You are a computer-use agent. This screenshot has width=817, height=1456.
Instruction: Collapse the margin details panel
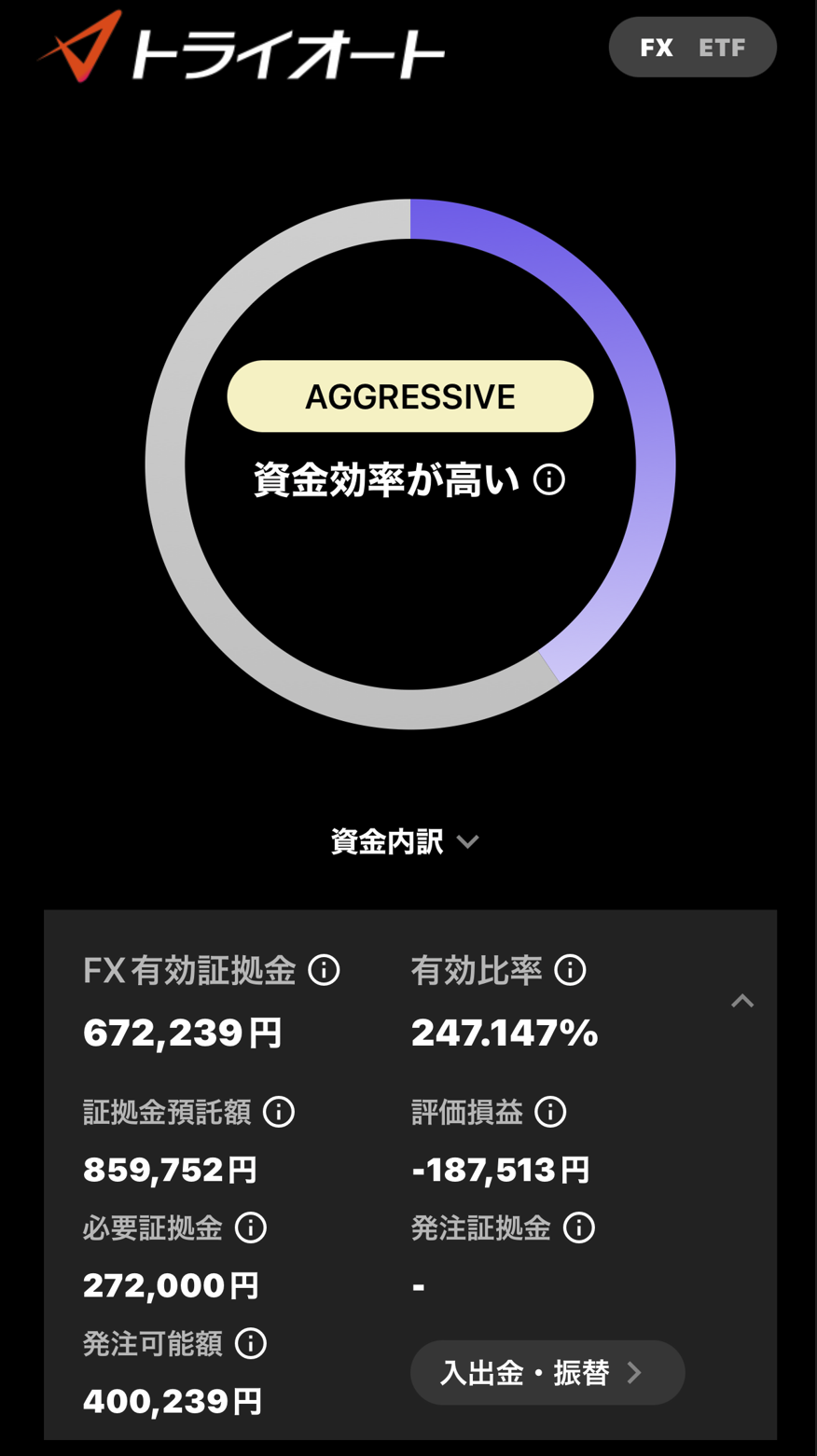[742, 1001]
